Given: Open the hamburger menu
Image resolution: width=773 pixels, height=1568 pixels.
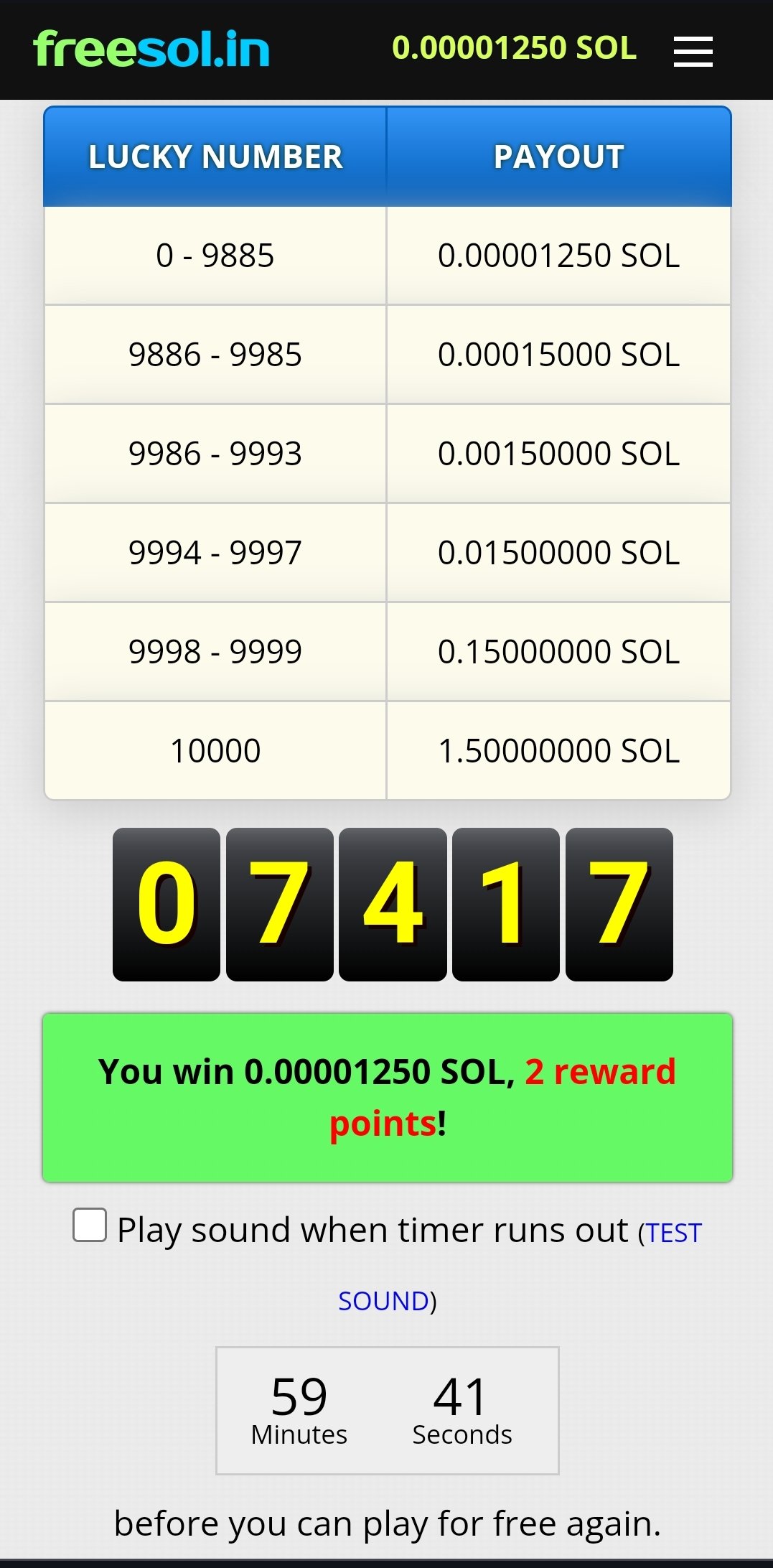Looking at the screenshot, I should (x=693, y=51).
